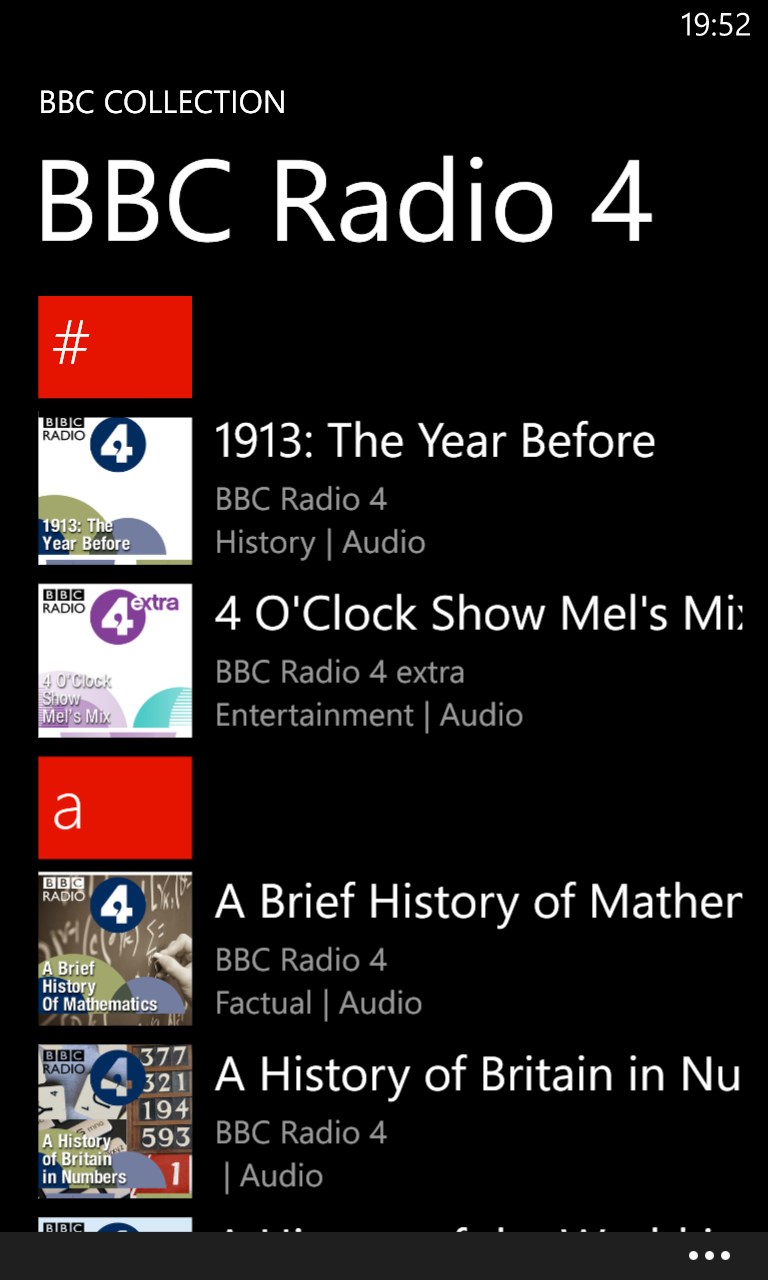This screenshot has width=768, height=1280.
Task: Tap the 'BBC COLLECTION' app header
Action: click(x=162, y=101)
